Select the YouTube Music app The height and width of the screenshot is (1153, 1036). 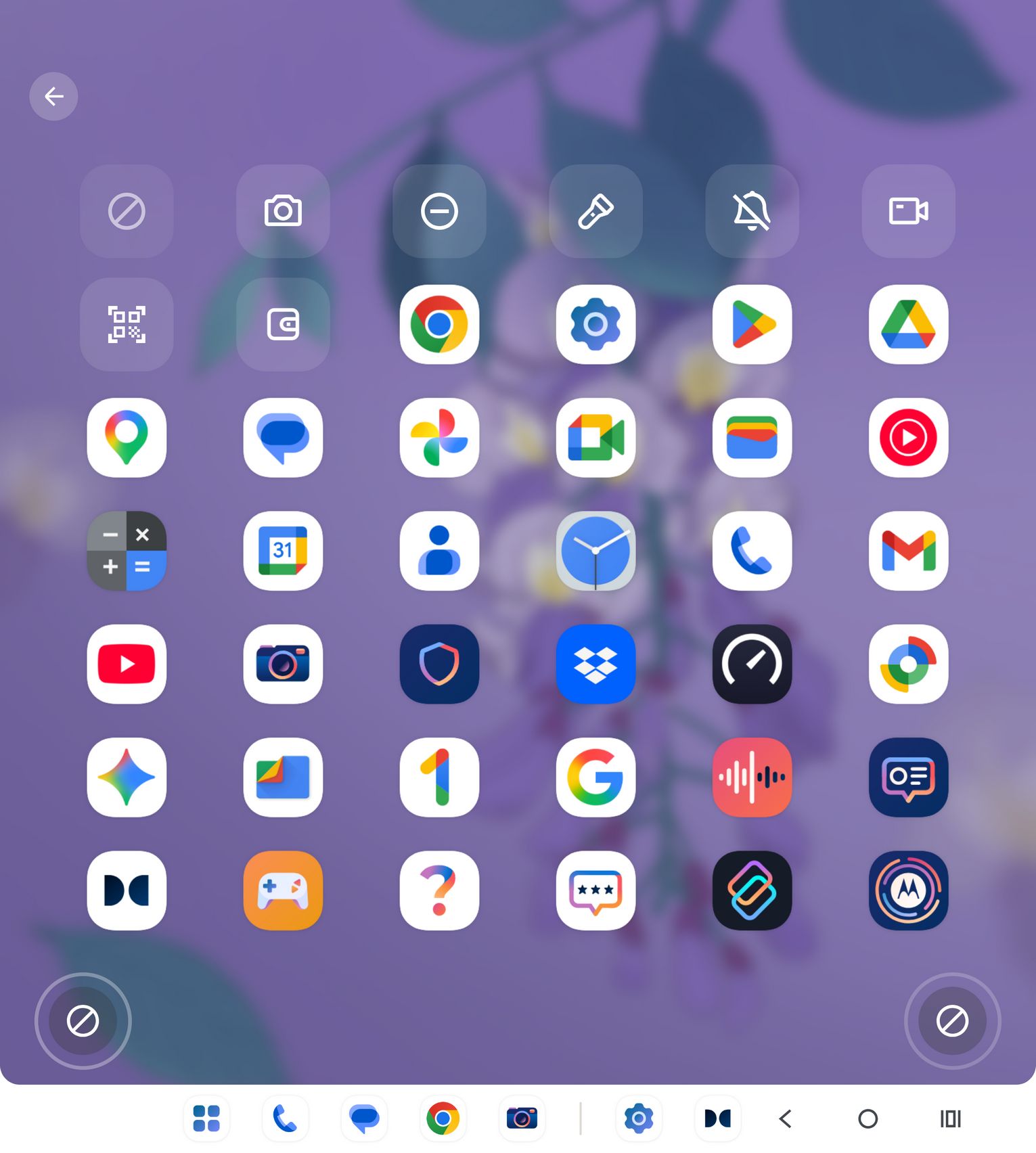[x=908, y=438]
